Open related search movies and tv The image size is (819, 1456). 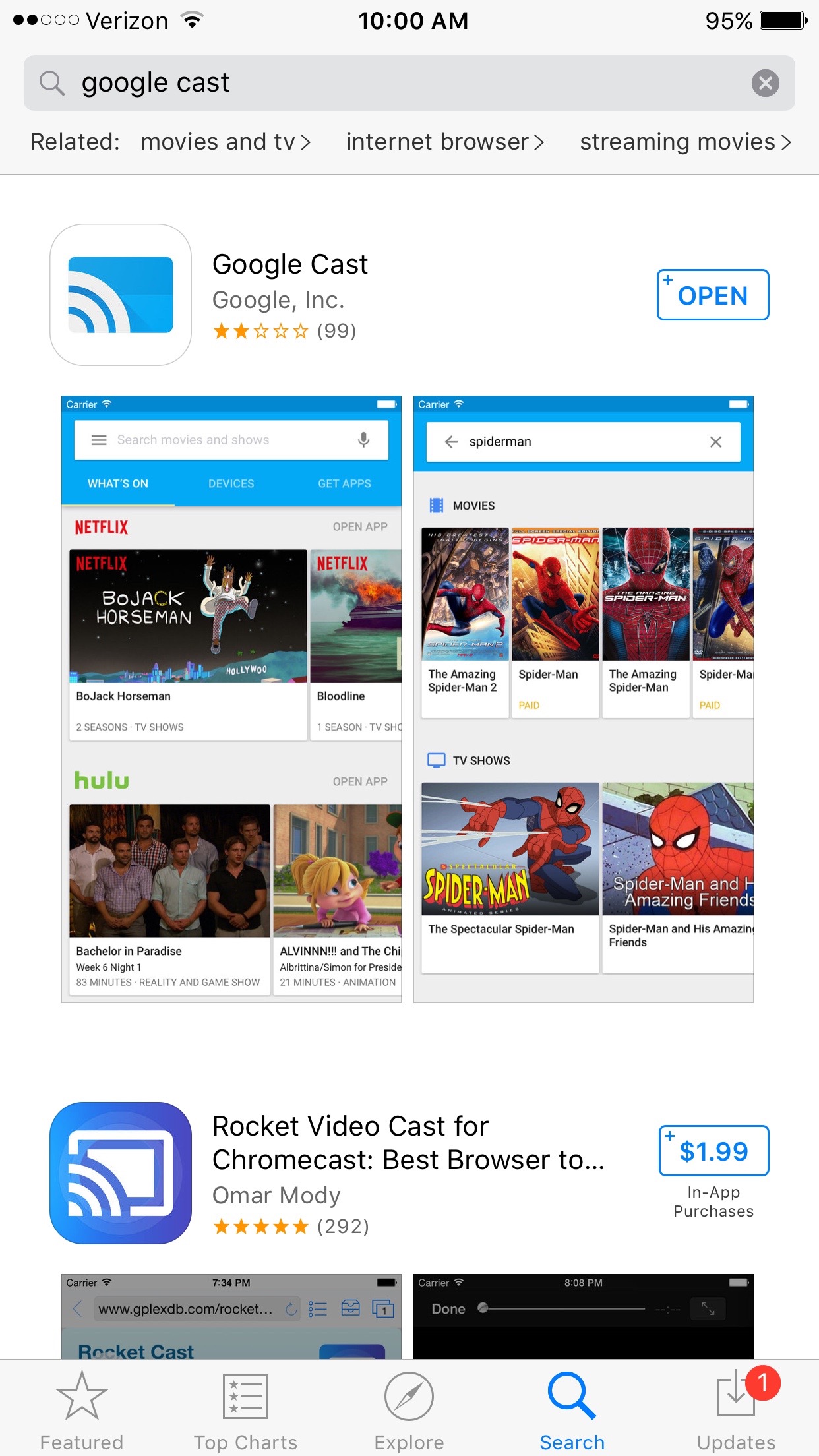point(226,142)
